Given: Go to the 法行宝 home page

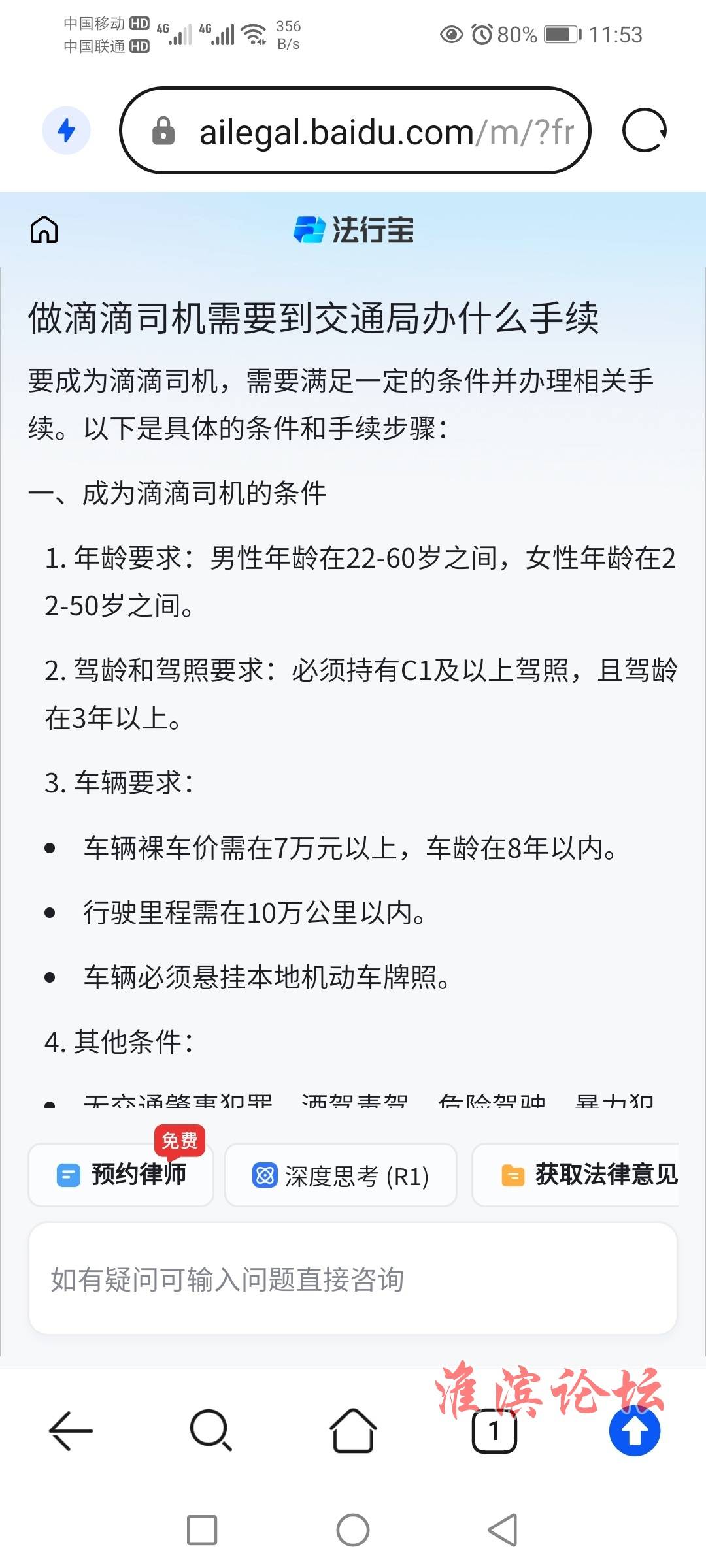Looking at the screenshot, I should [x=44, y=230].
